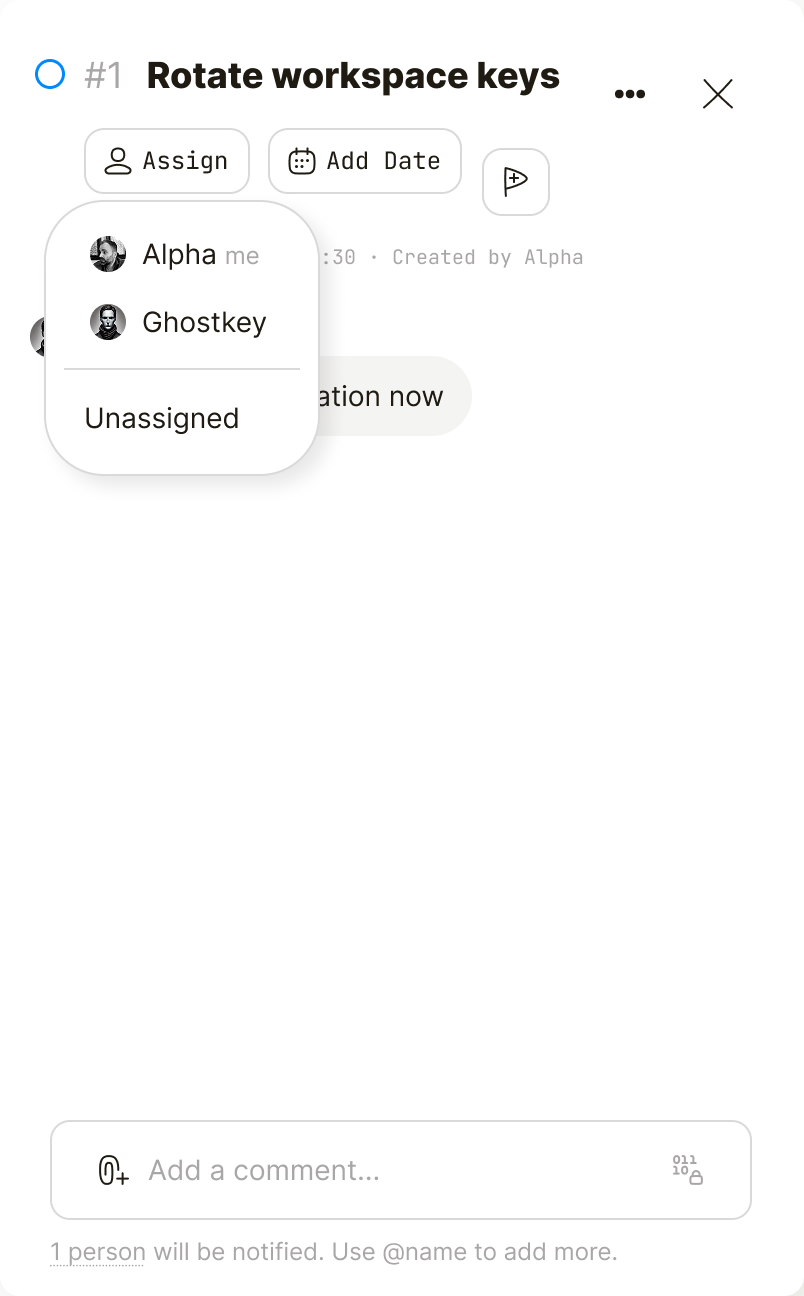Screen dimensions: 804x1296
Task: Mark the task done via the status circle
Action: click(49, 74)
